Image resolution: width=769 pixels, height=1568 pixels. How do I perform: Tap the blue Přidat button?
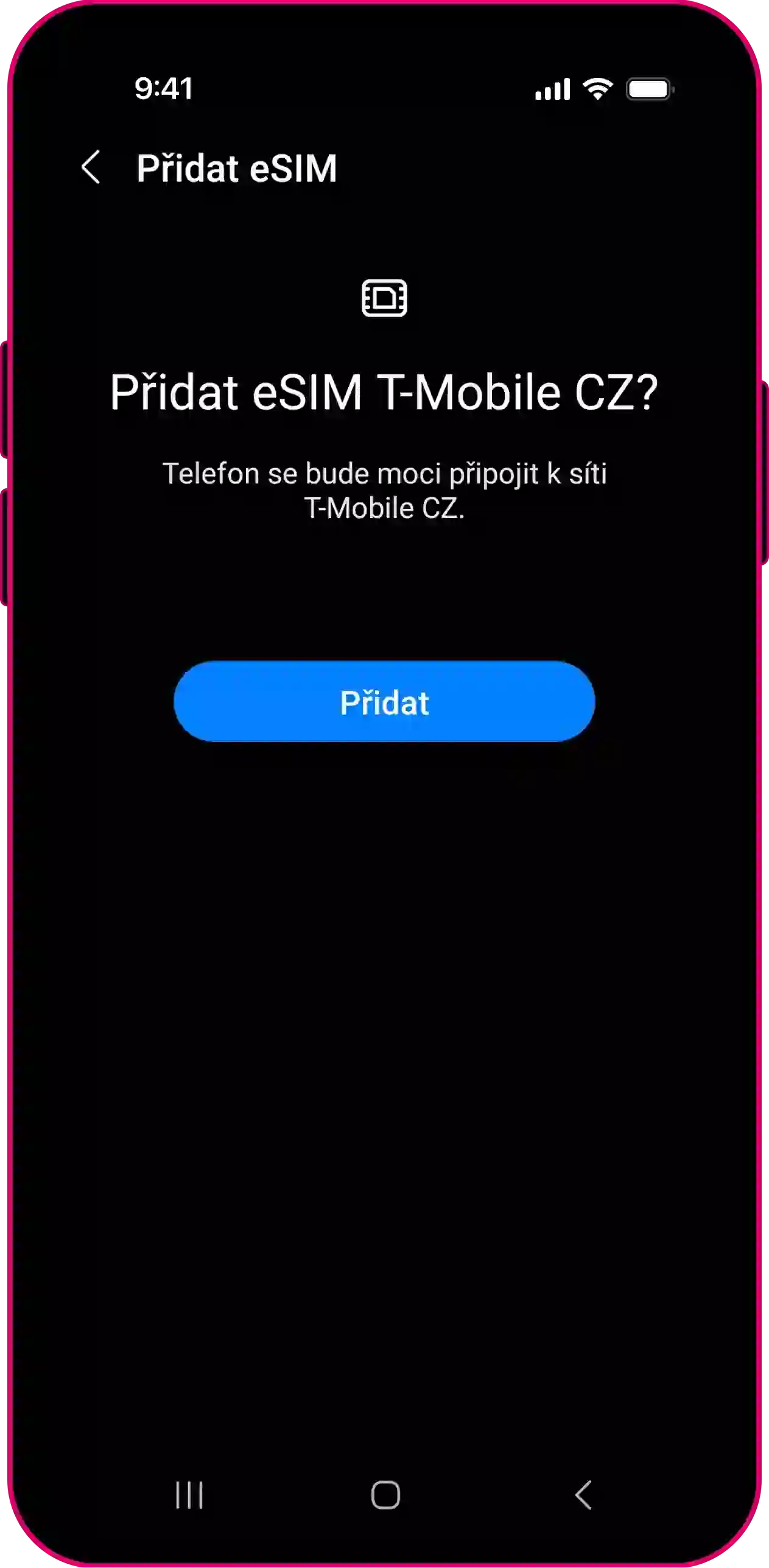click(384, 701)
